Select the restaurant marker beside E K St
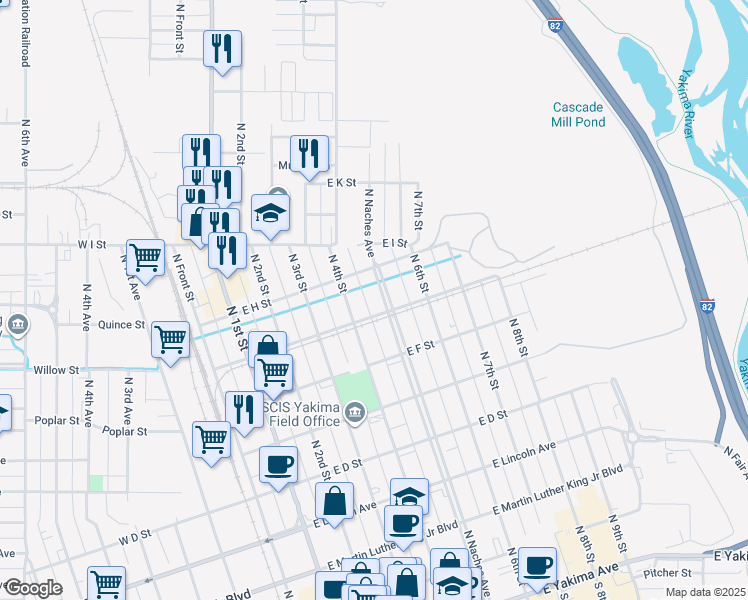The width and height of the screenshot is (748, 600). click(x=309, y=153)
